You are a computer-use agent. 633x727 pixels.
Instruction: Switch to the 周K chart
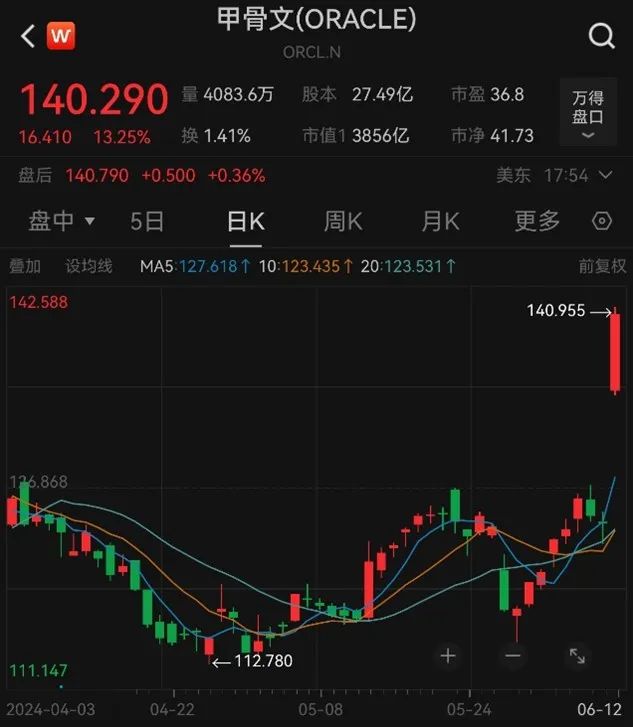[343, 221]
